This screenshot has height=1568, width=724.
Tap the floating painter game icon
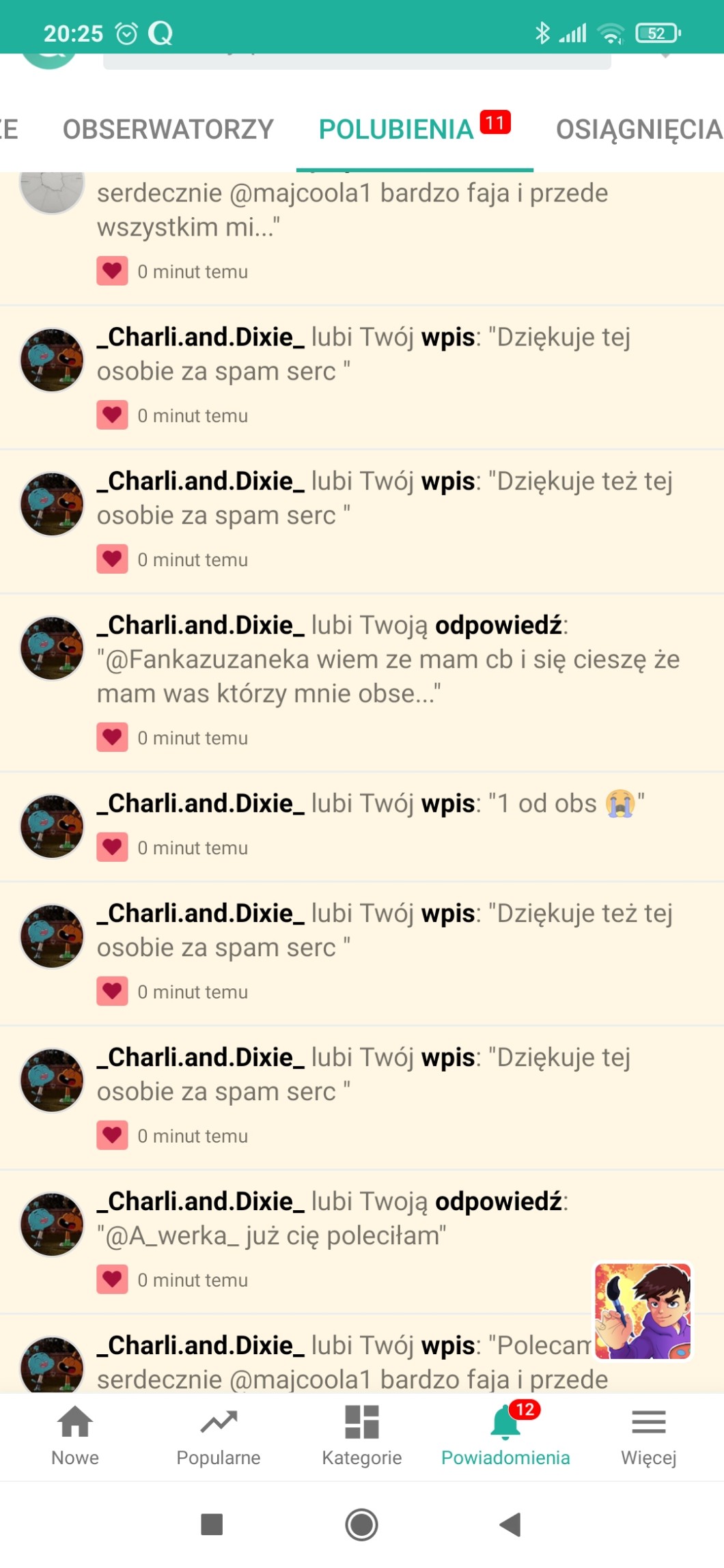click(643, 1311)
